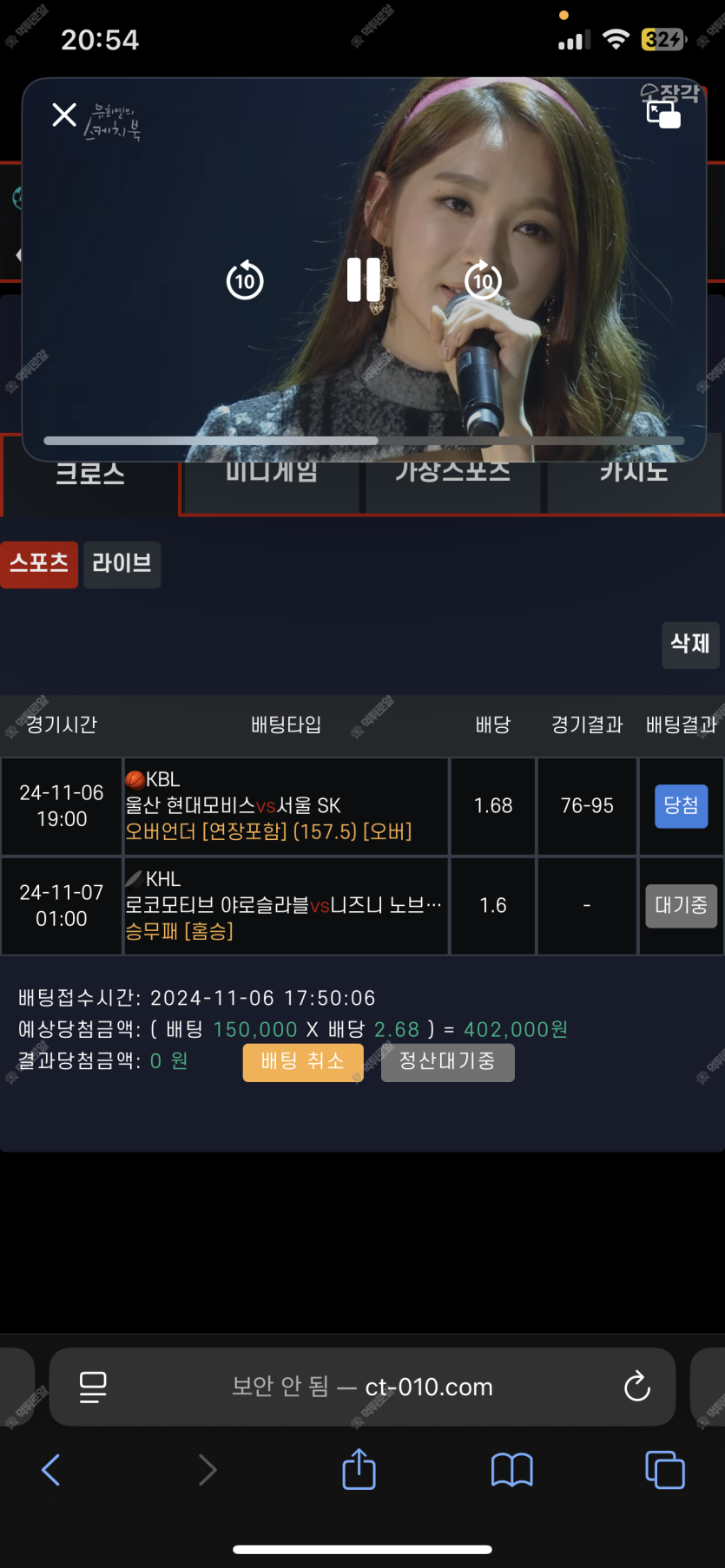Cancel the bet with 배팅 취소
The height and width of the screenshot is (1568, 725).
302,1062
